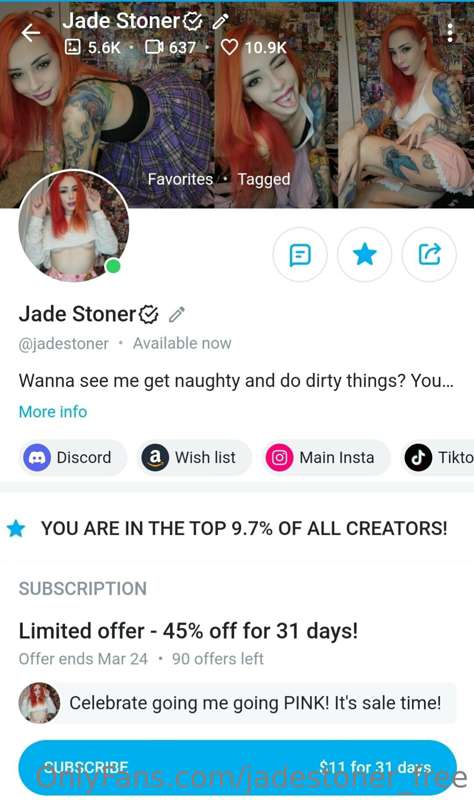Open the Tagged link on the banner
The image size is (474, 800).
tap(264, 179)
